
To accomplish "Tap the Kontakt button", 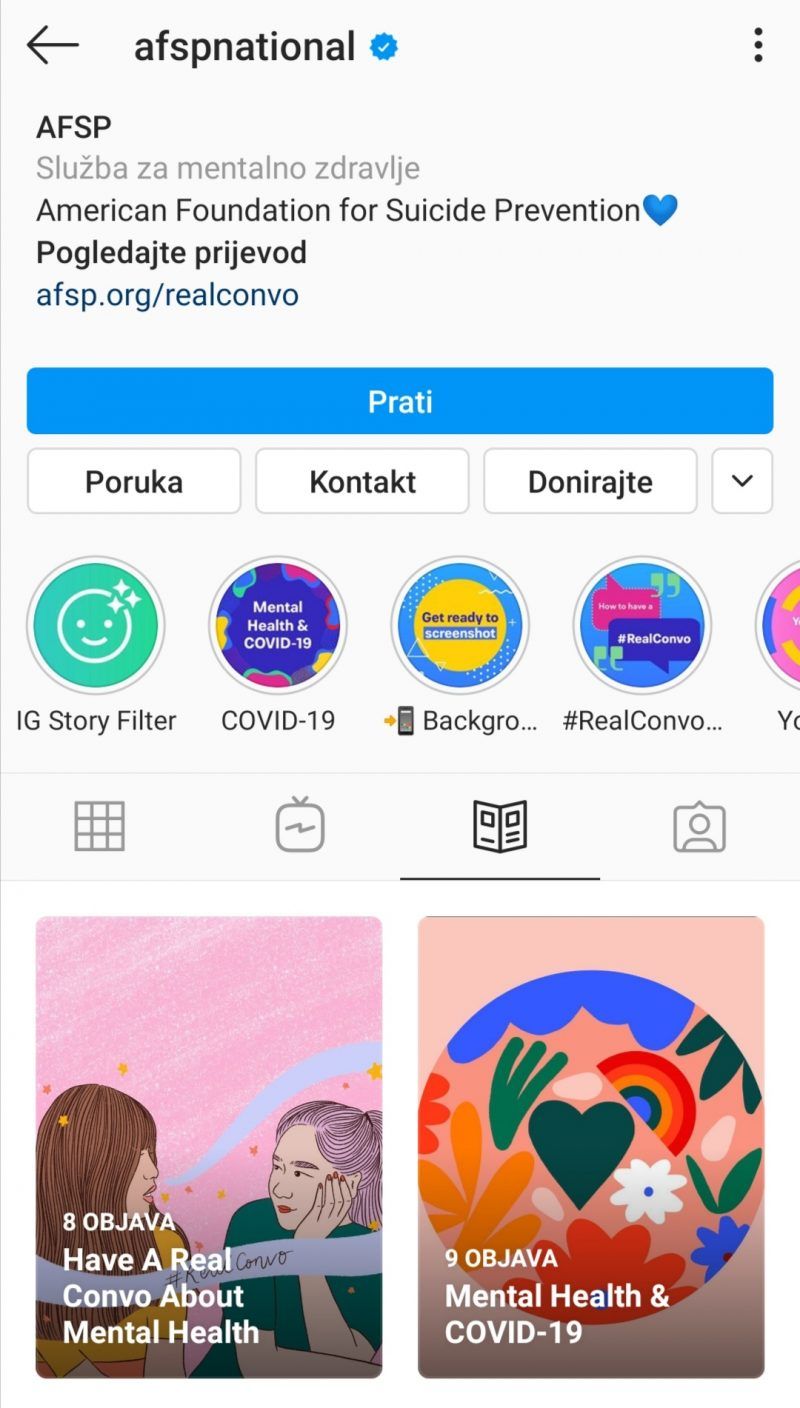I will tap(362, 481).
